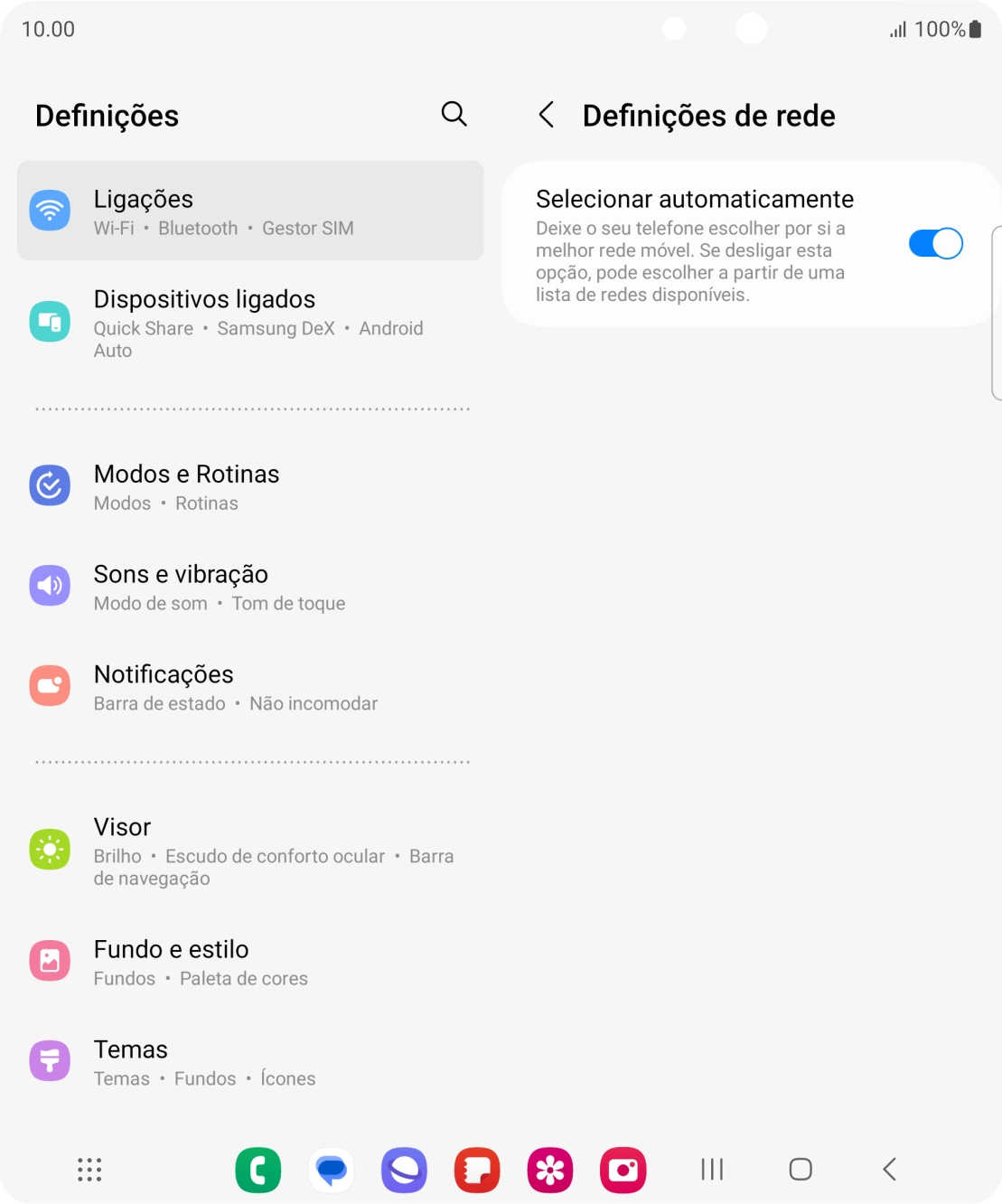Image resolution: width=1002 pixels, height=1204 pixels.
Task: Open settings search with the magnifier
Action: pos(454,114)
